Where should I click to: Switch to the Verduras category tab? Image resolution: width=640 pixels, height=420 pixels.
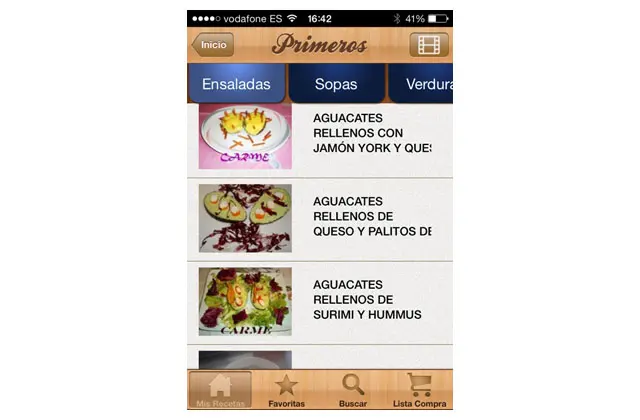tap(425, 84)
